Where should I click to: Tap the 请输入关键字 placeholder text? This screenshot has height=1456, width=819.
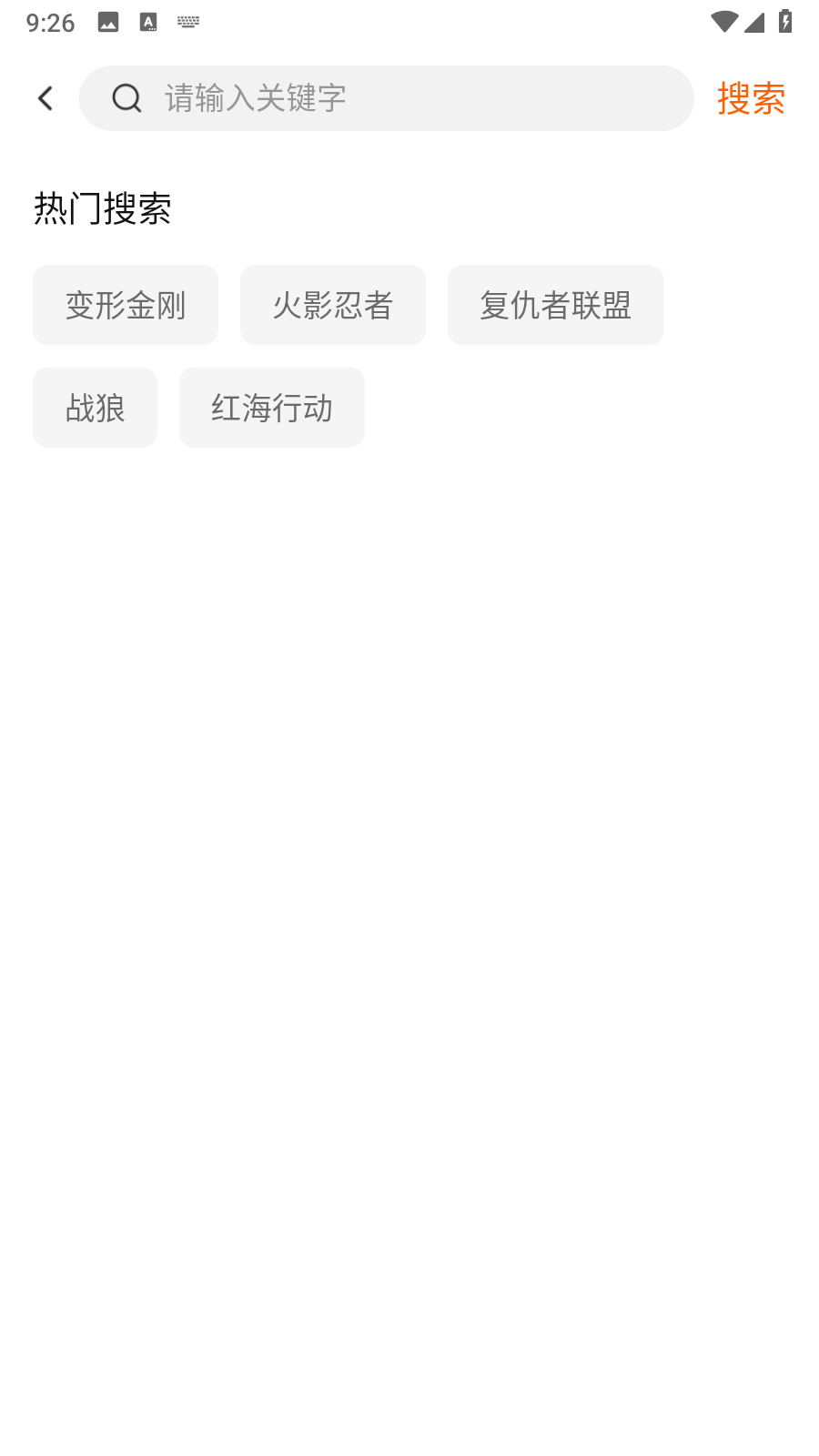[x=254, y=97]
